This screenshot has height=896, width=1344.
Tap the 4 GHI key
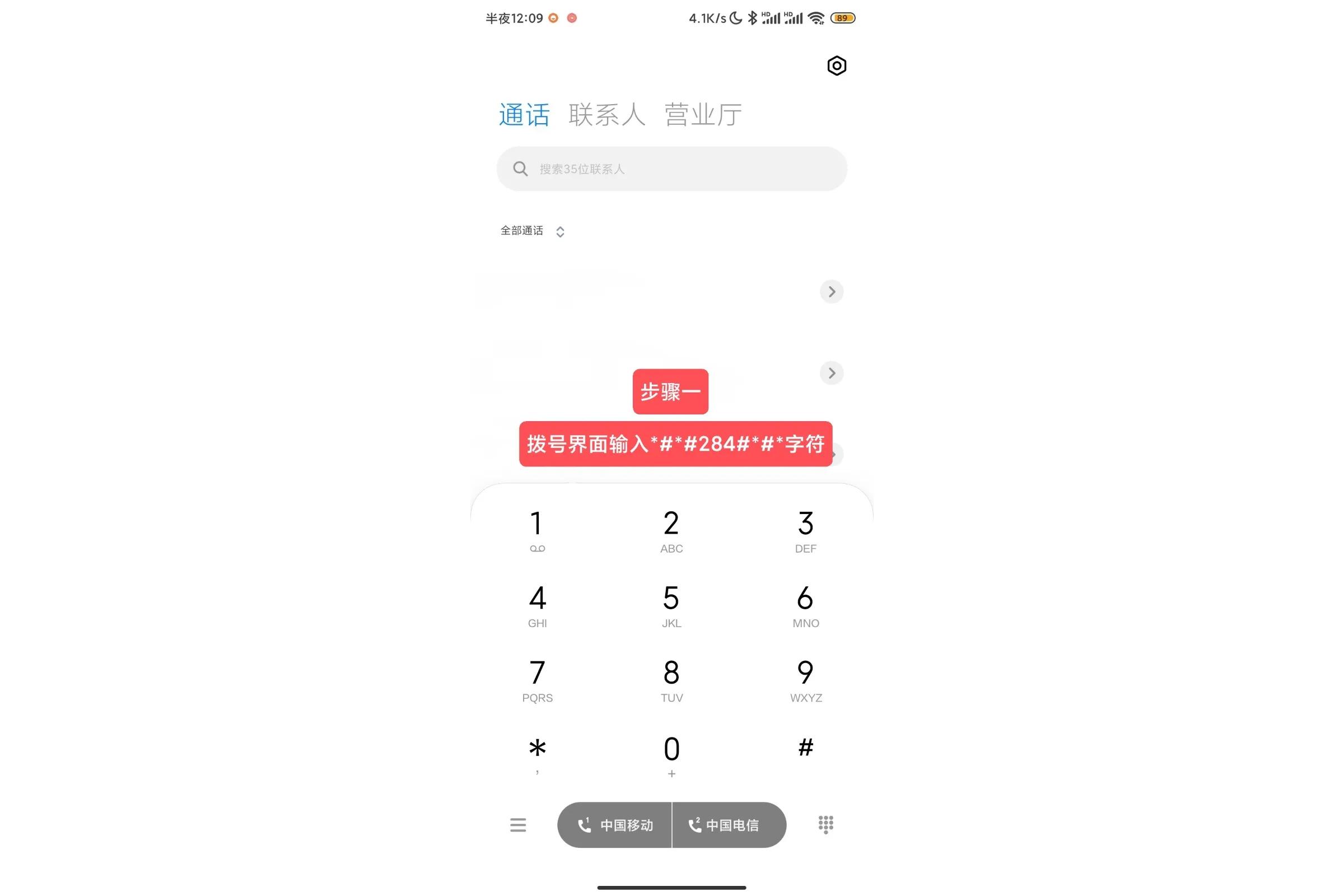(x=537, y=606)
